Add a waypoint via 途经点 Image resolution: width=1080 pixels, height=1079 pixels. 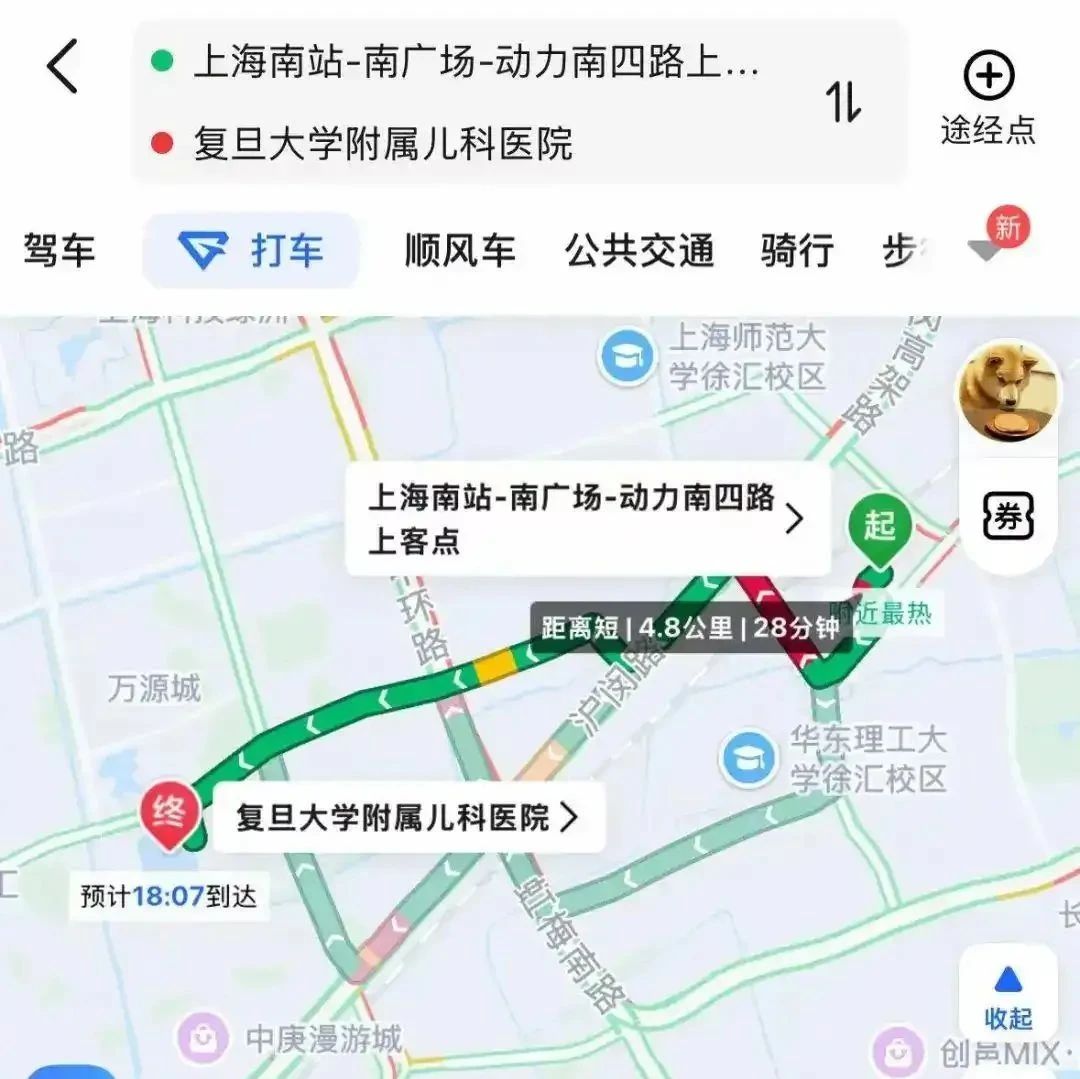point(988,100)
